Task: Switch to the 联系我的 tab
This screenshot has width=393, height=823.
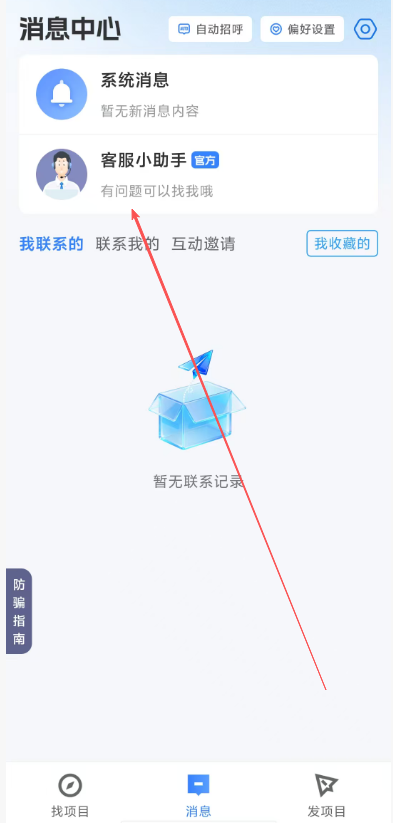Action: point(127,244)
